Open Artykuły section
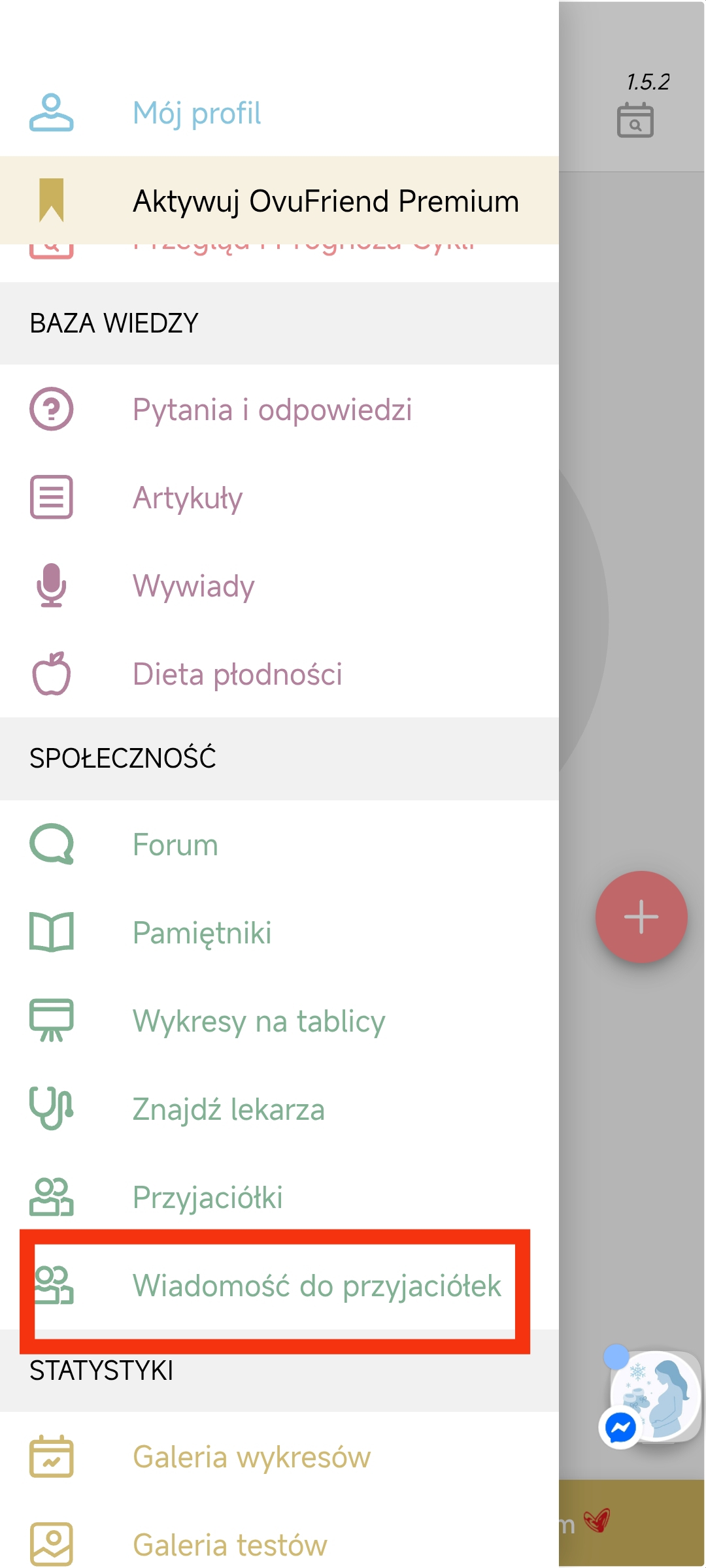The height and width of the screenshot is (1568, 706). (x=188, y=498)
